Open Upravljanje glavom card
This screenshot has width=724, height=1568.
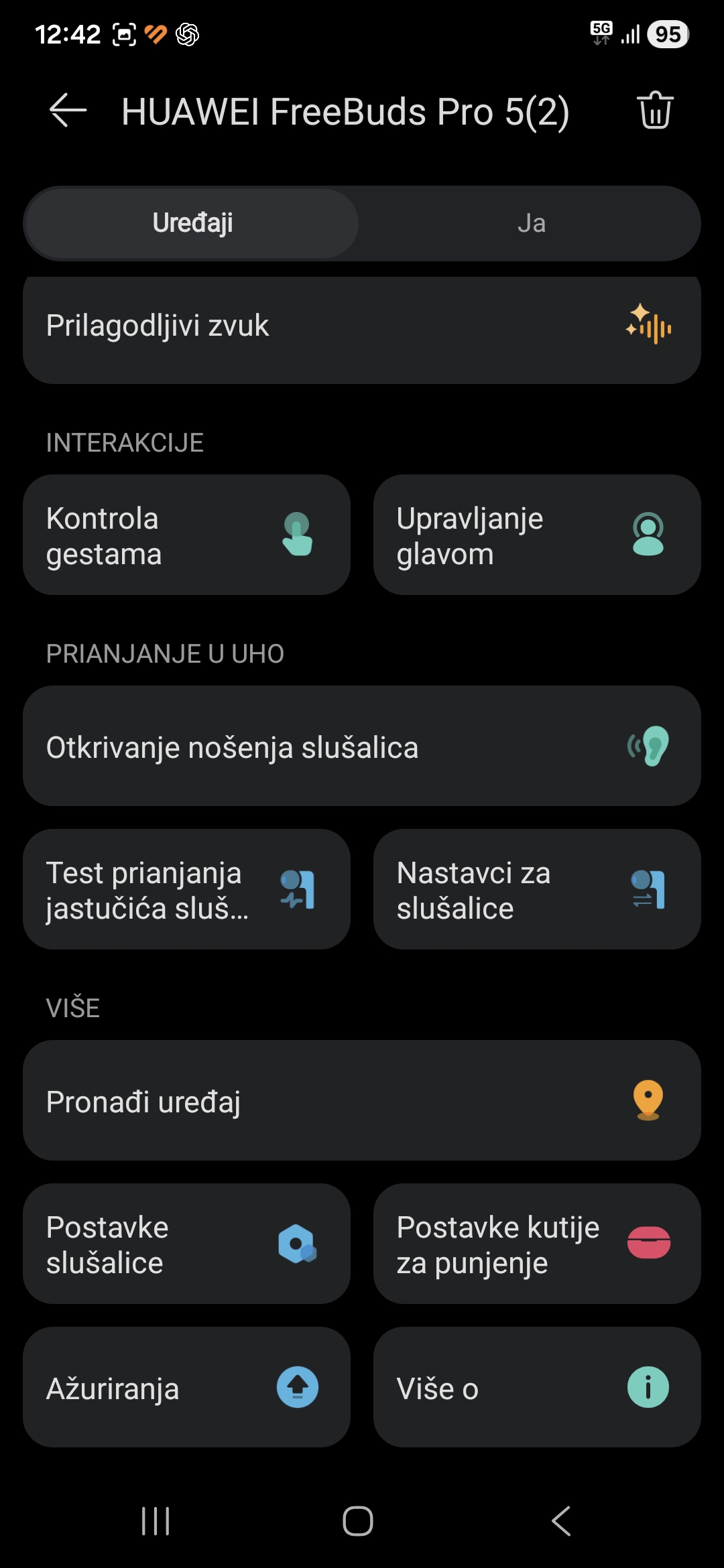click(x=537, y=535)
